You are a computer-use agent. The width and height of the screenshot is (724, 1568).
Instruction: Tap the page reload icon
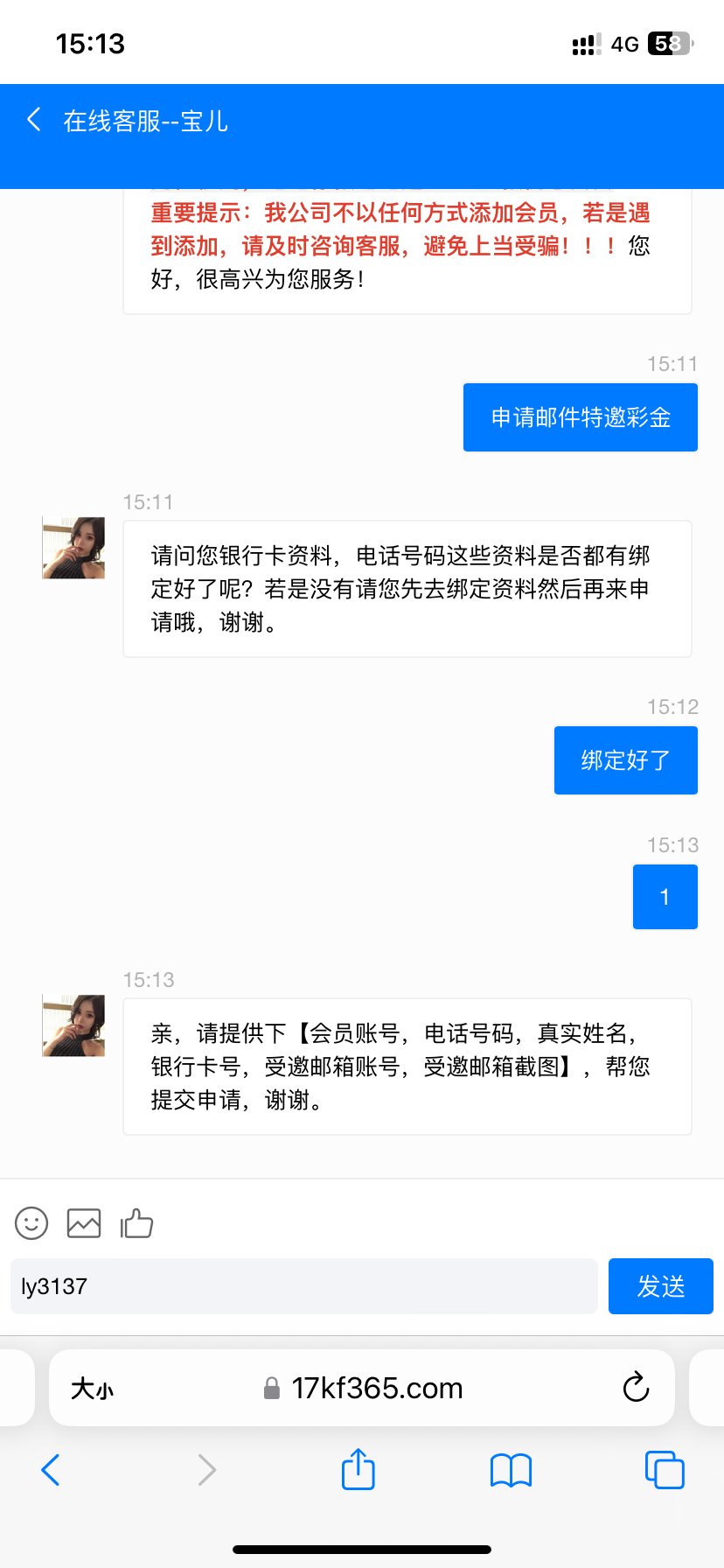click(636, 1388)
